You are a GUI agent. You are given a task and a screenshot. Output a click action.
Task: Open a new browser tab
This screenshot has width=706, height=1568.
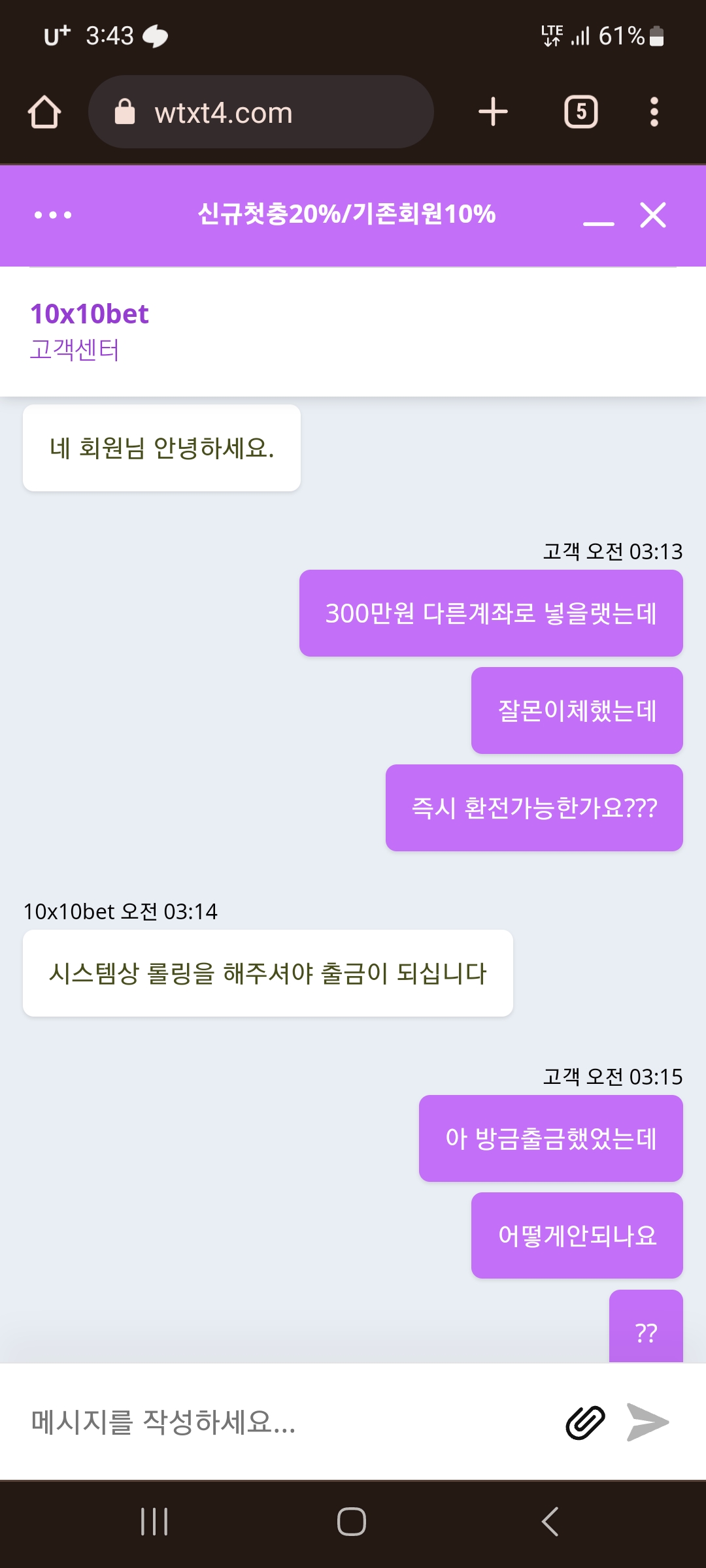[493, 112]
